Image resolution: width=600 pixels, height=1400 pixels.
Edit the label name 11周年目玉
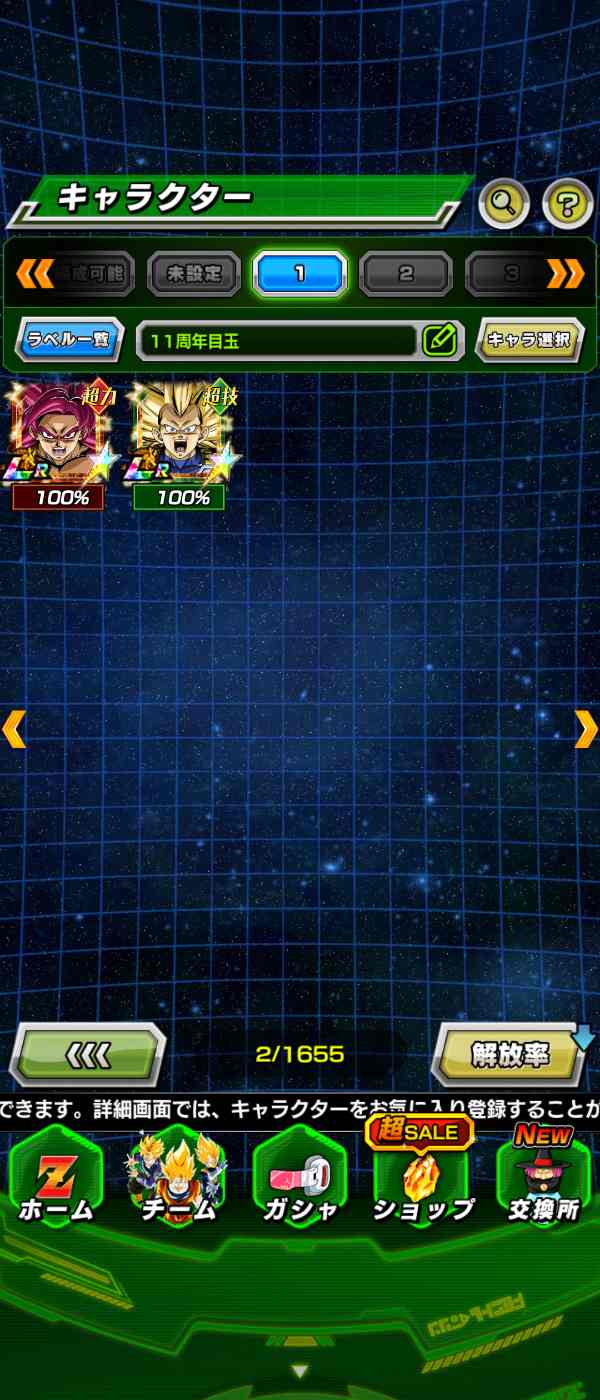440,341
